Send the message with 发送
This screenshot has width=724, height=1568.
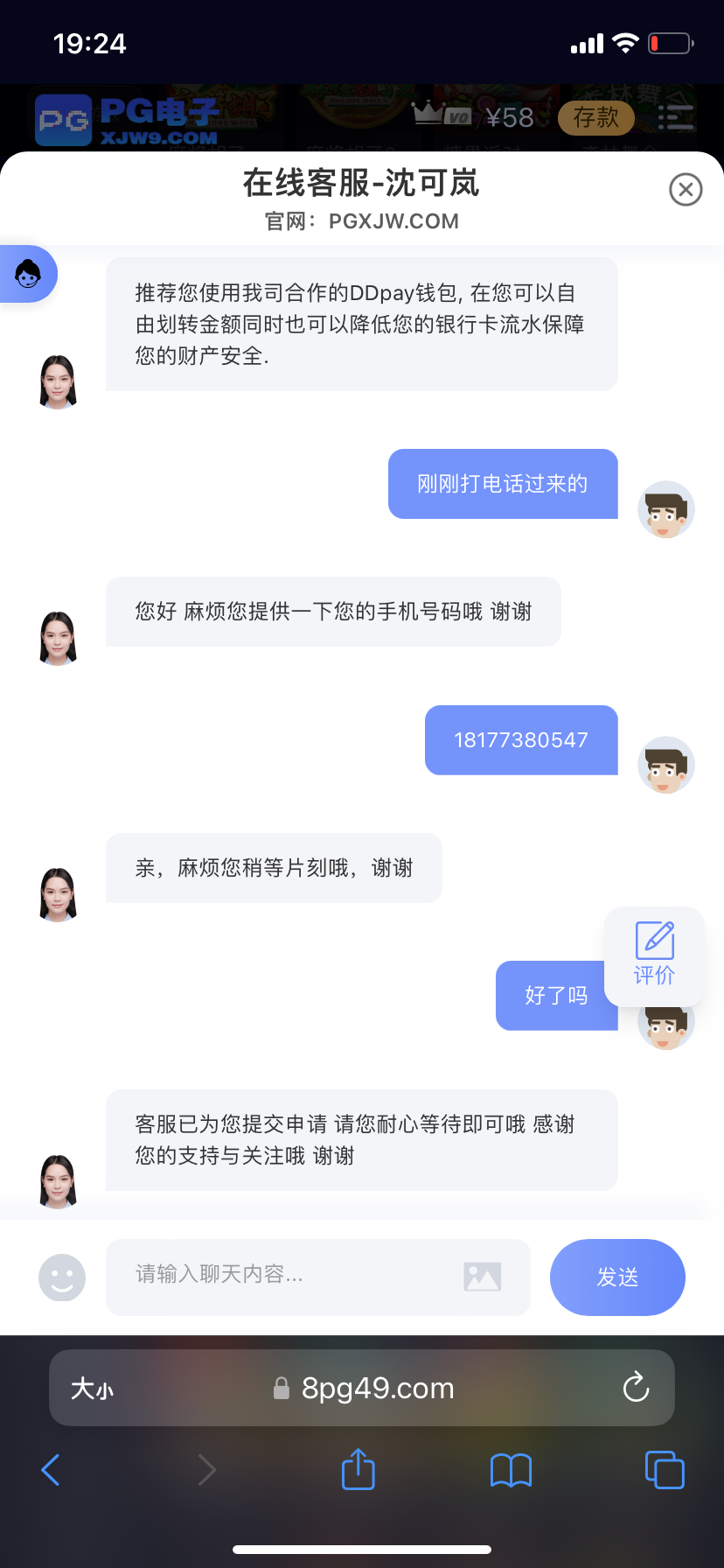[617, 1277]
